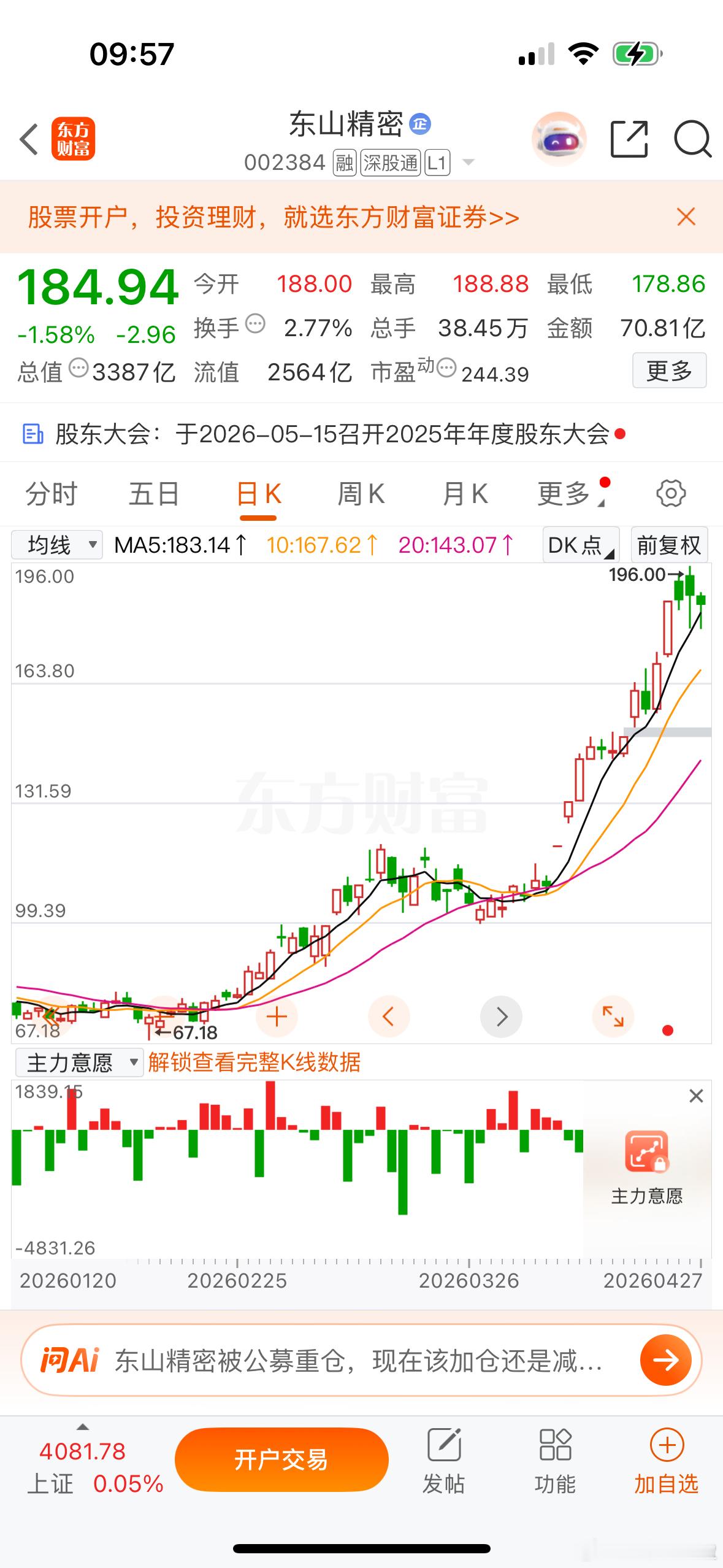Tap the 更多 button for more quote data
Screen dimensions: 723x1568
click(x=669, y=371)
